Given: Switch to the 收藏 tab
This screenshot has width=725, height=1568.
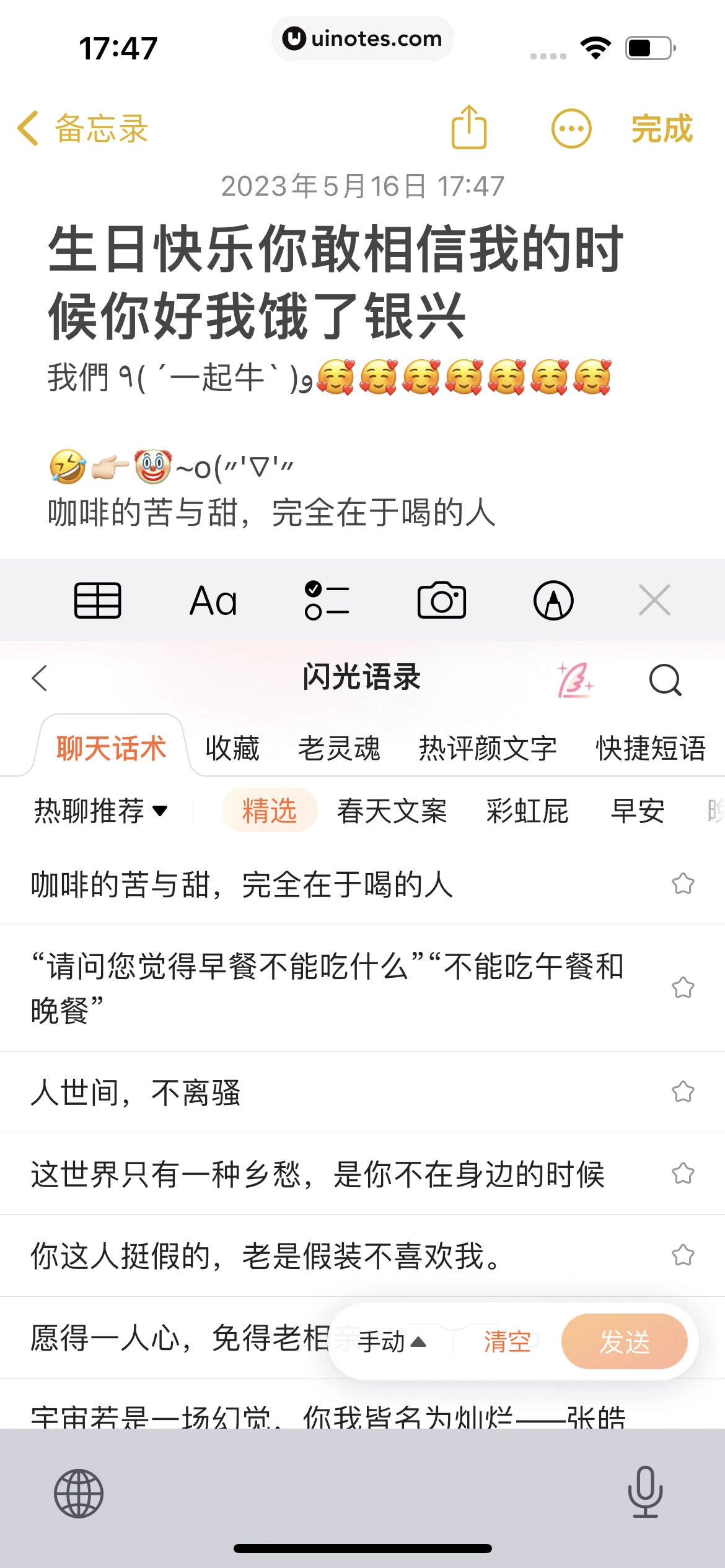Looking at the screenshot, I should 232,748.
